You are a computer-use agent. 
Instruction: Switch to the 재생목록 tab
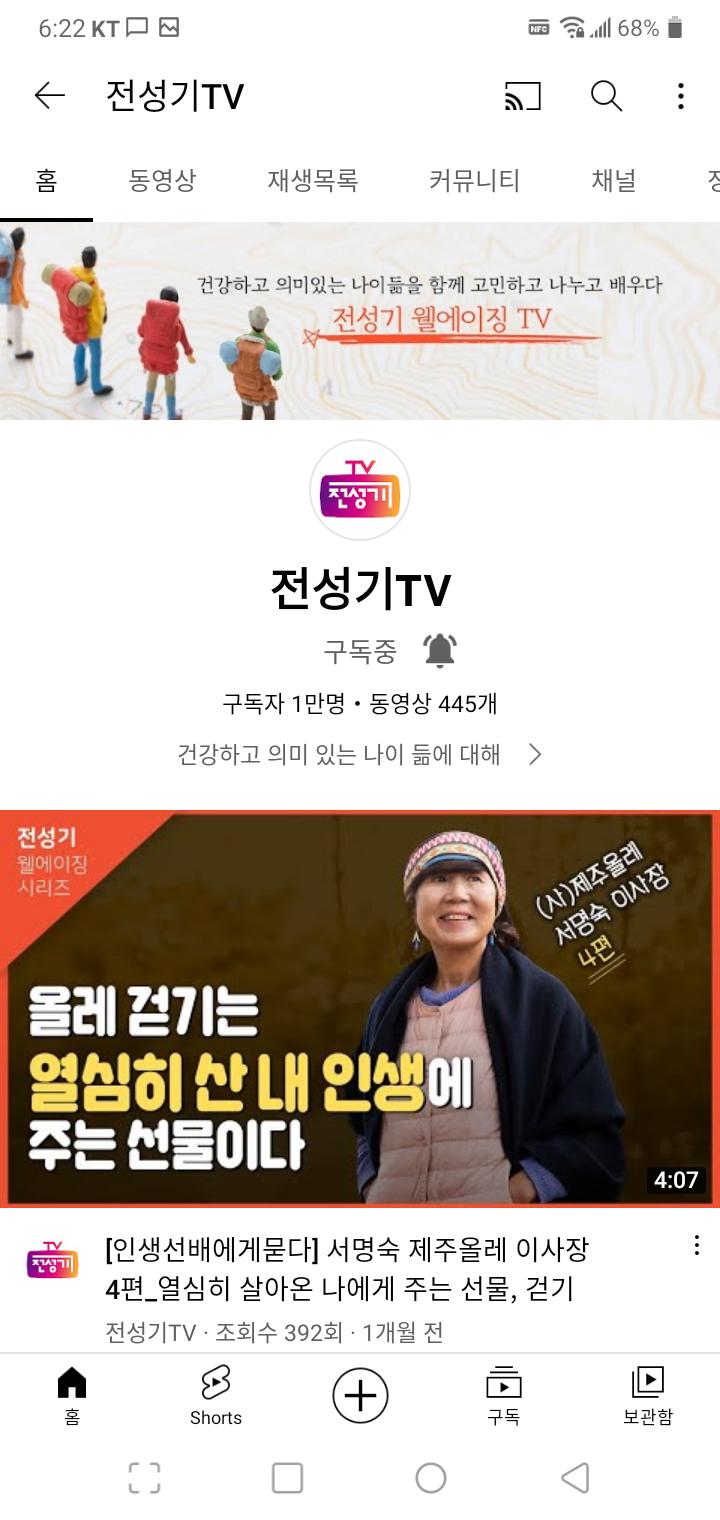coord(312,181)
